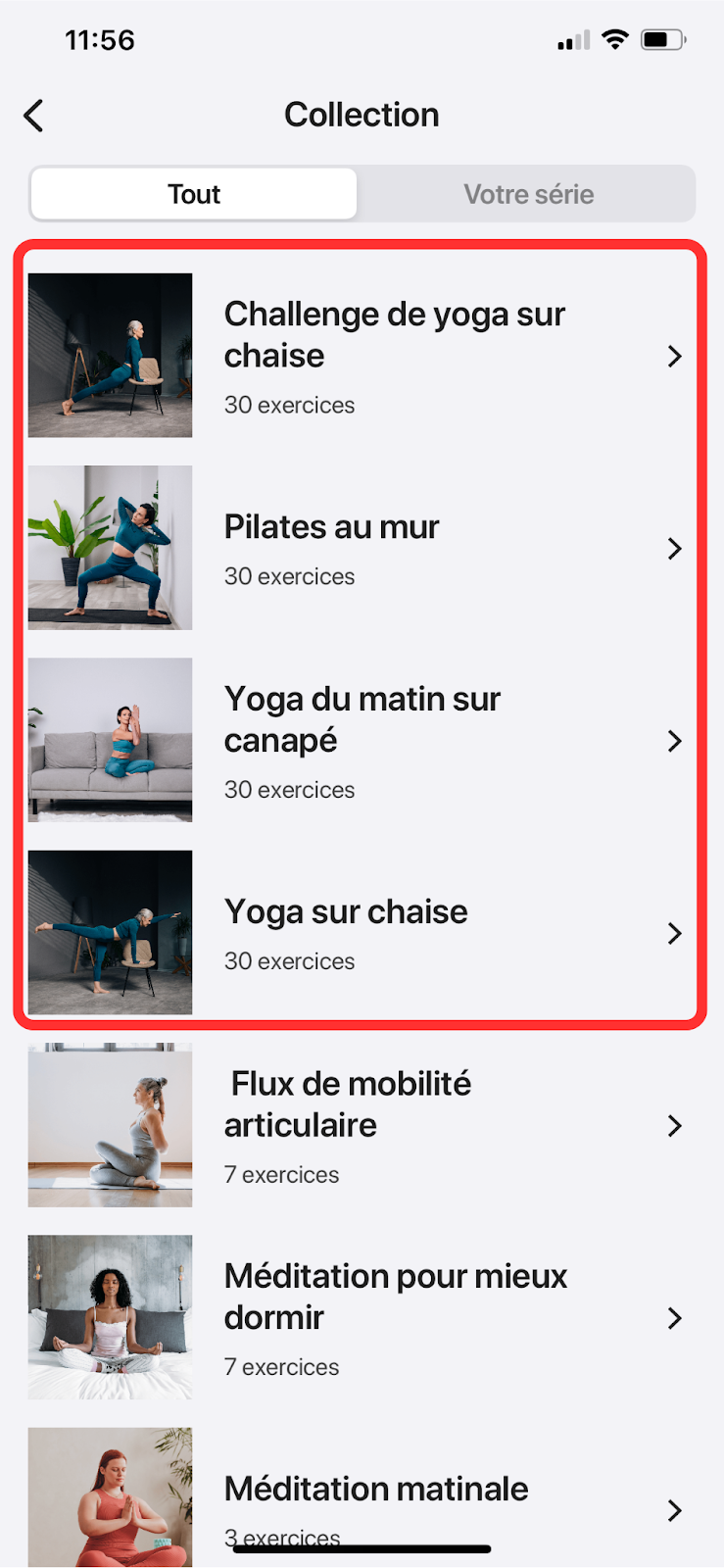
Task: Switch to the Votre série tab
Action: point(528,194)
